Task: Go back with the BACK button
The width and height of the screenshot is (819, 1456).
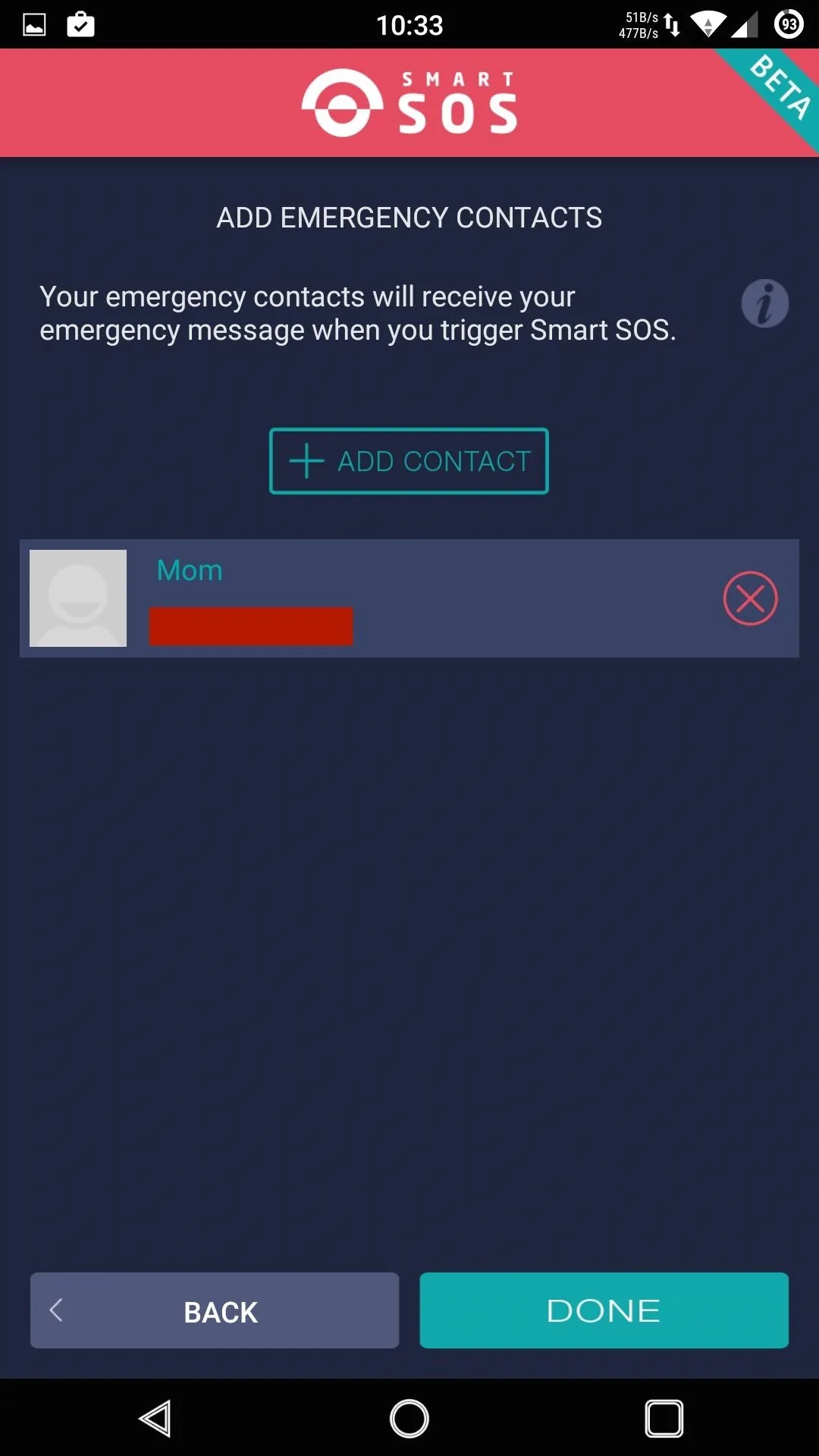Action: point(215,1310)
